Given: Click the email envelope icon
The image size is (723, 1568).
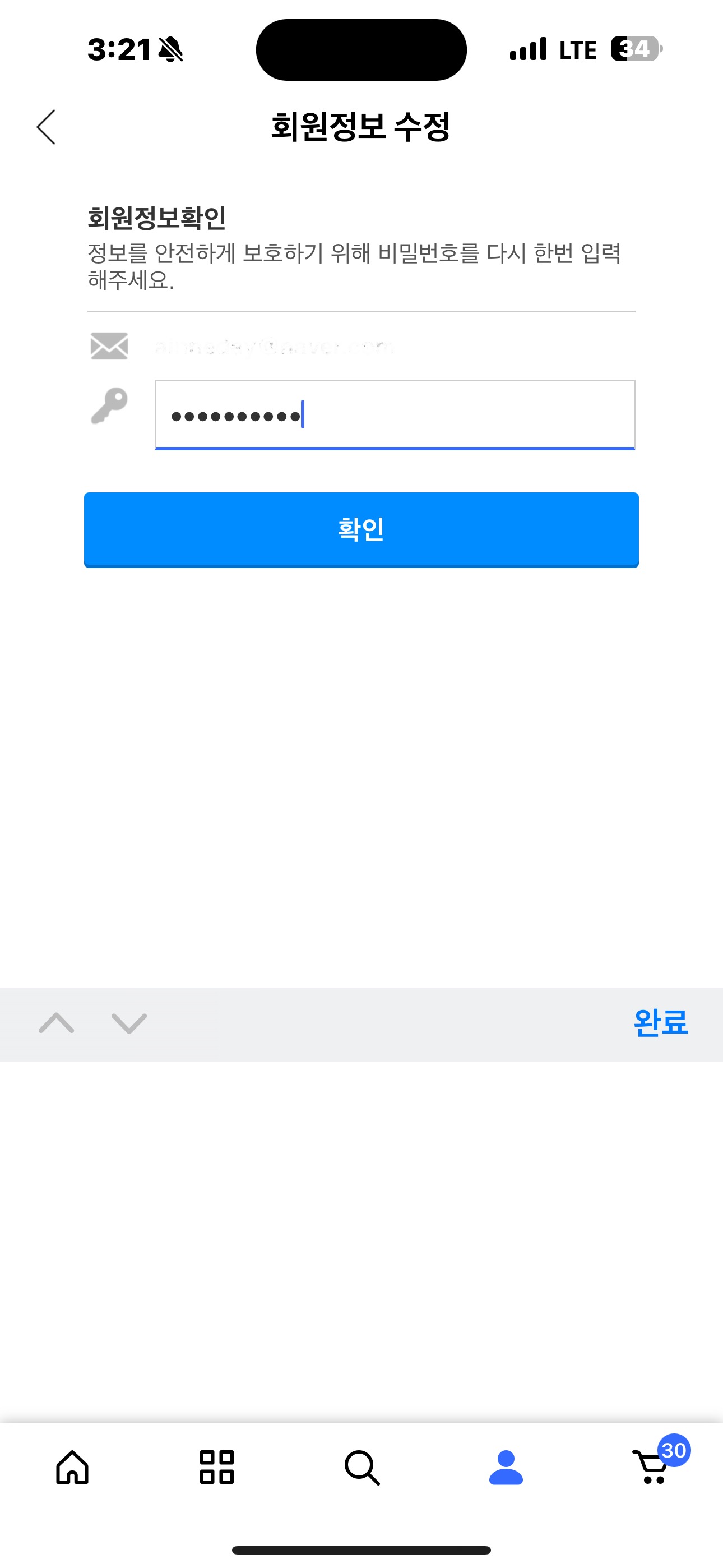Looking at the screenshot, I should point(109,346).
